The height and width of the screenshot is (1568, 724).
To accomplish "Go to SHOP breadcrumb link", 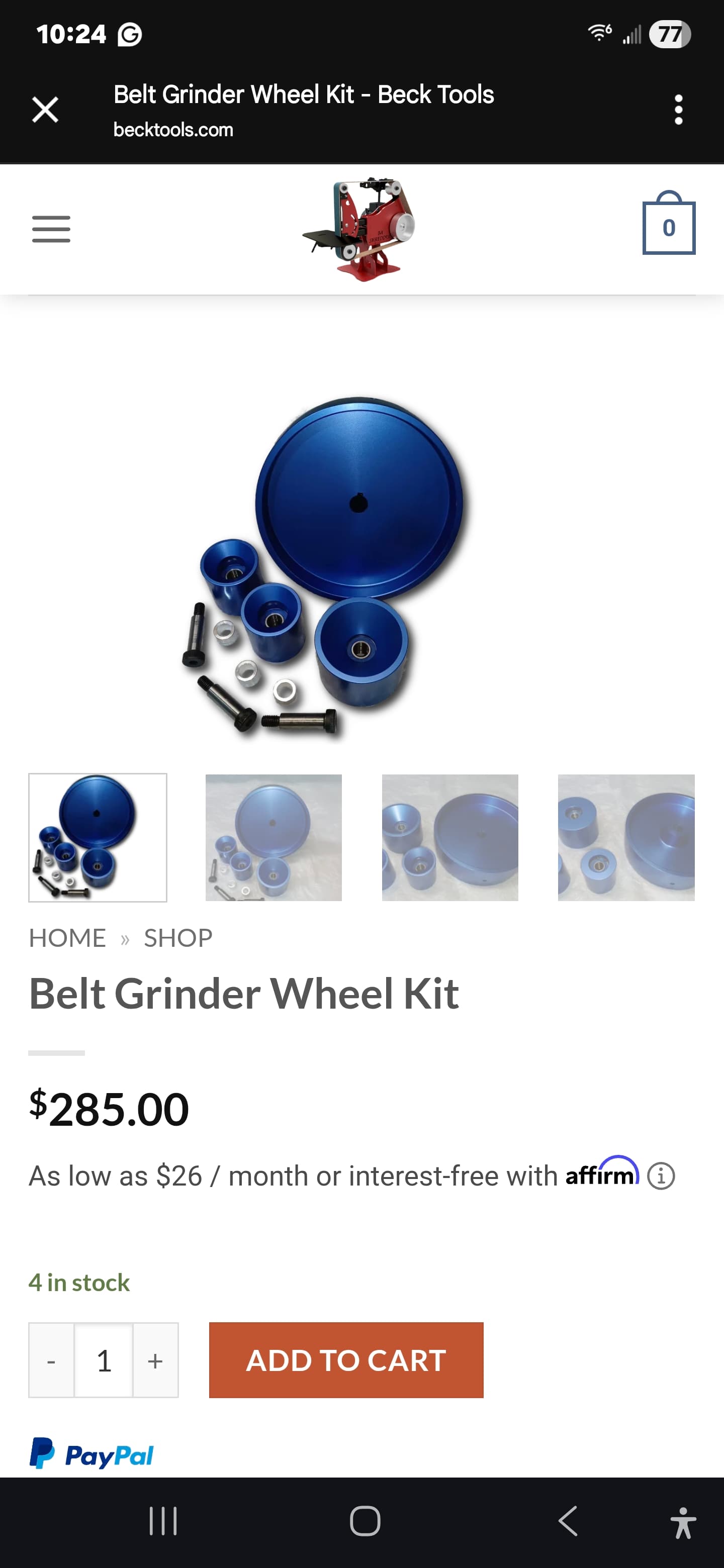I will point(178,938).
